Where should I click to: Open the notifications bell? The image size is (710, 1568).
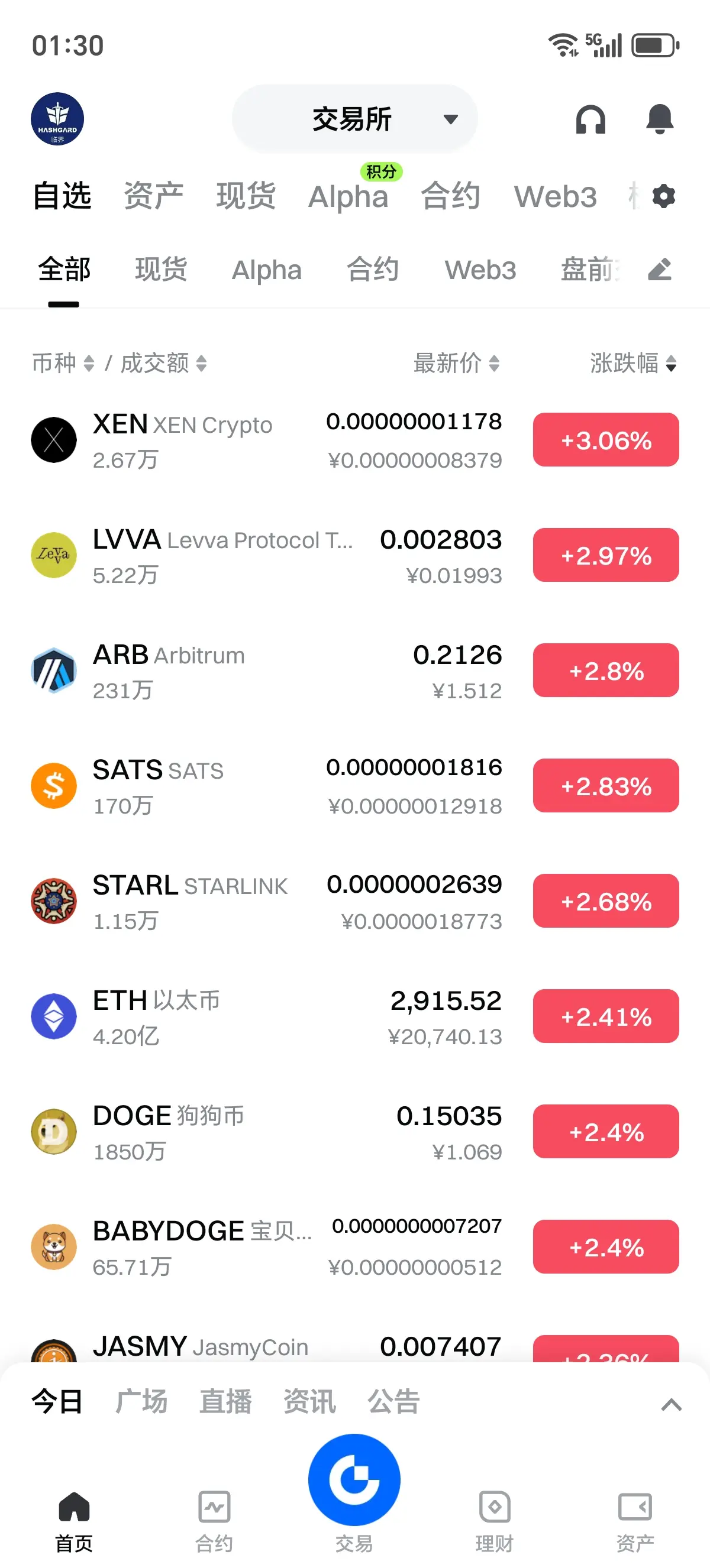coord(660,119)
